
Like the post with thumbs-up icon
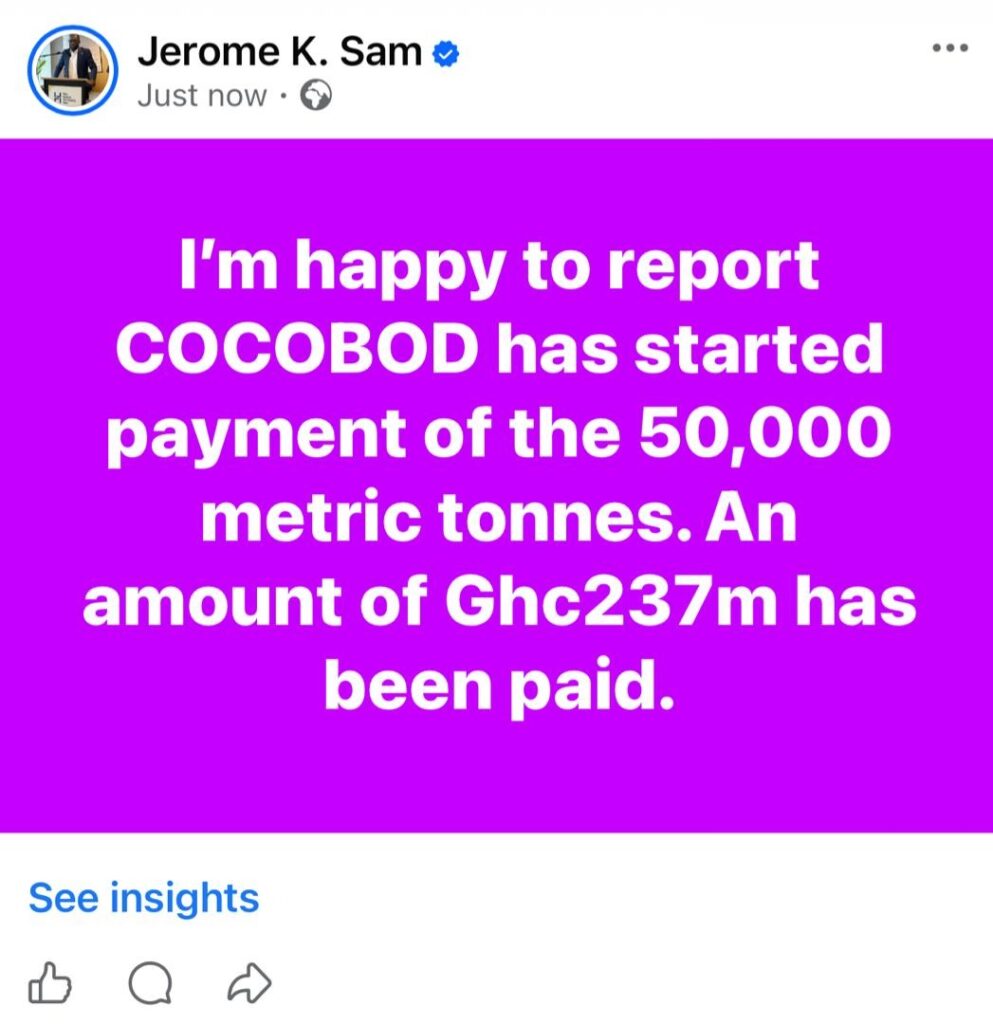click(x=49, y=985)
